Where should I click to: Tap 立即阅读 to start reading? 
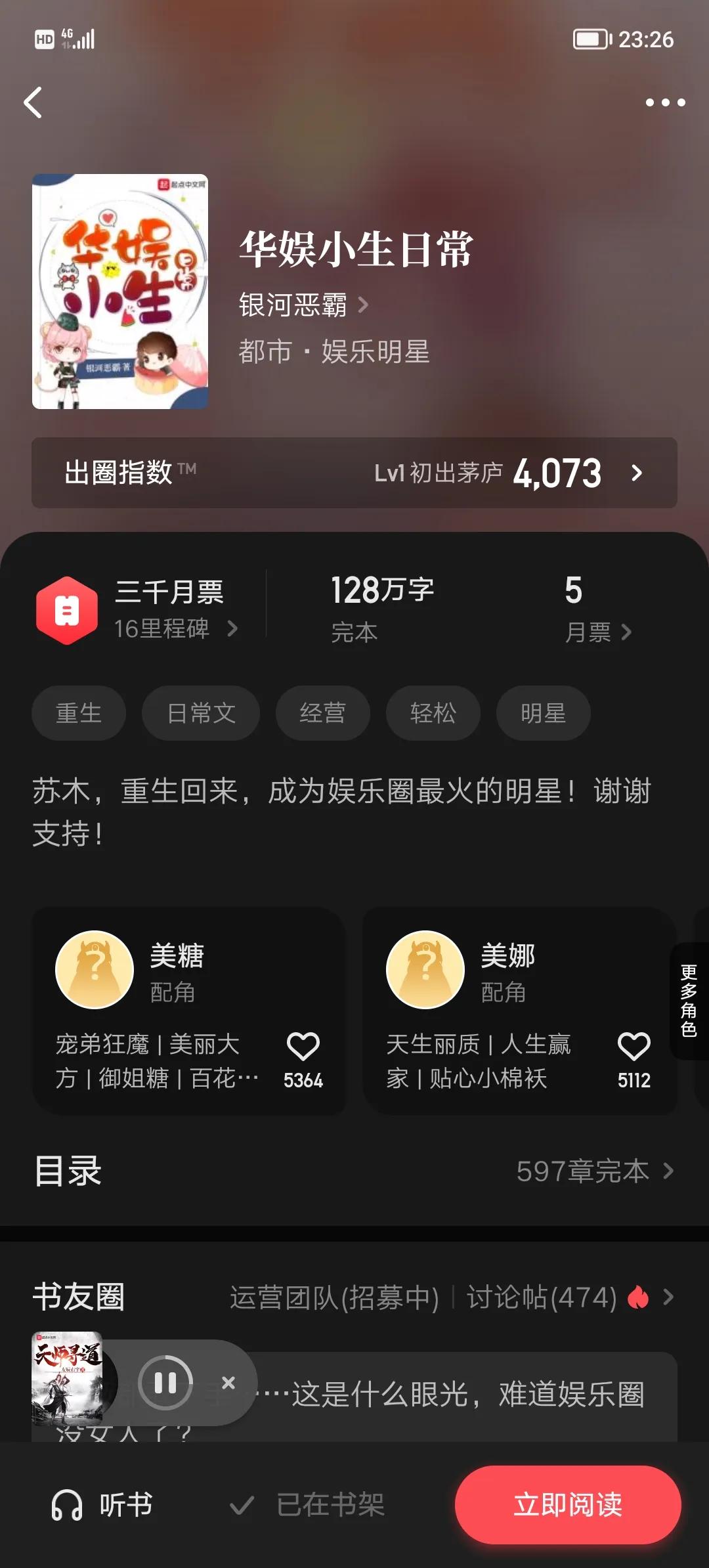(x=568, y=1505)
